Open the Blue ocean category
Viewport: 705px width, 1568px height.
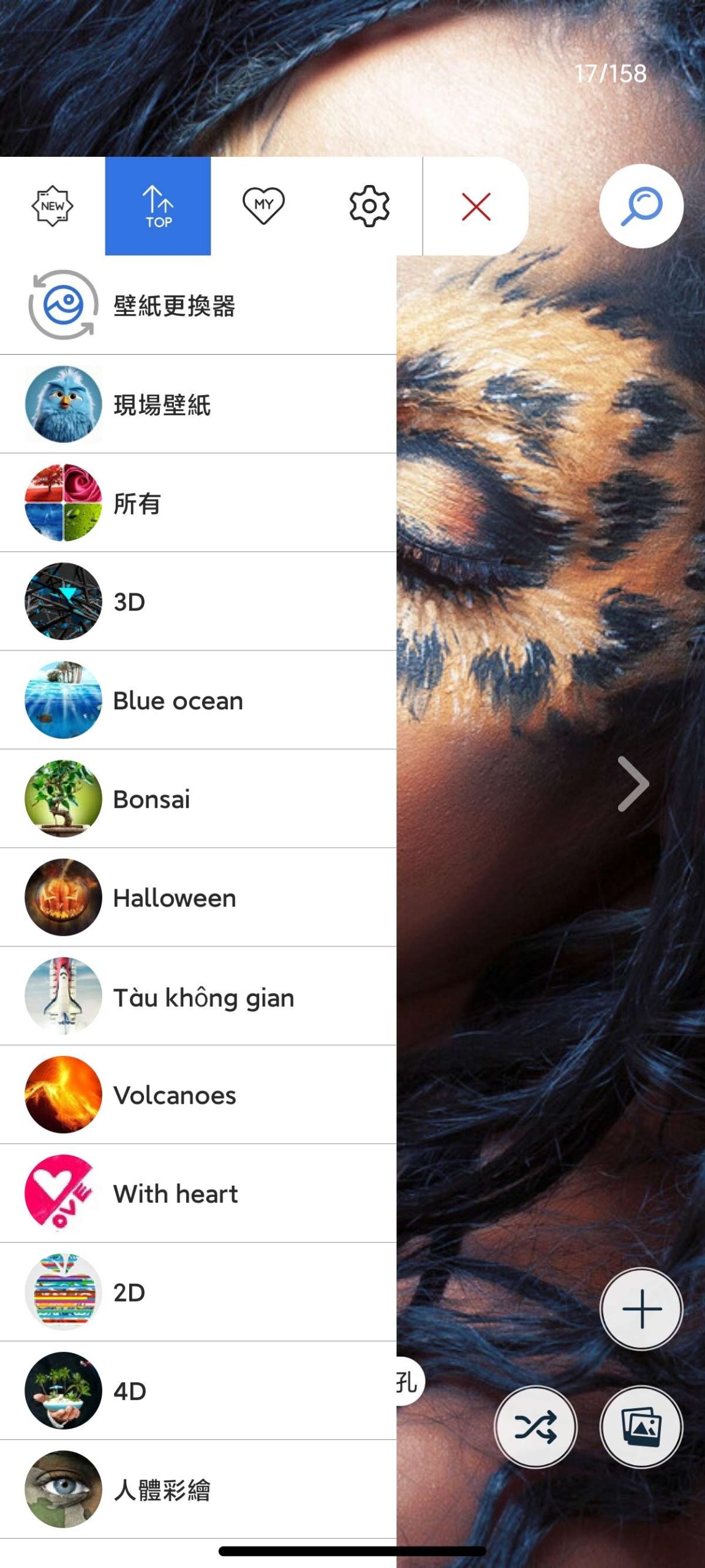tap(63, 700)
